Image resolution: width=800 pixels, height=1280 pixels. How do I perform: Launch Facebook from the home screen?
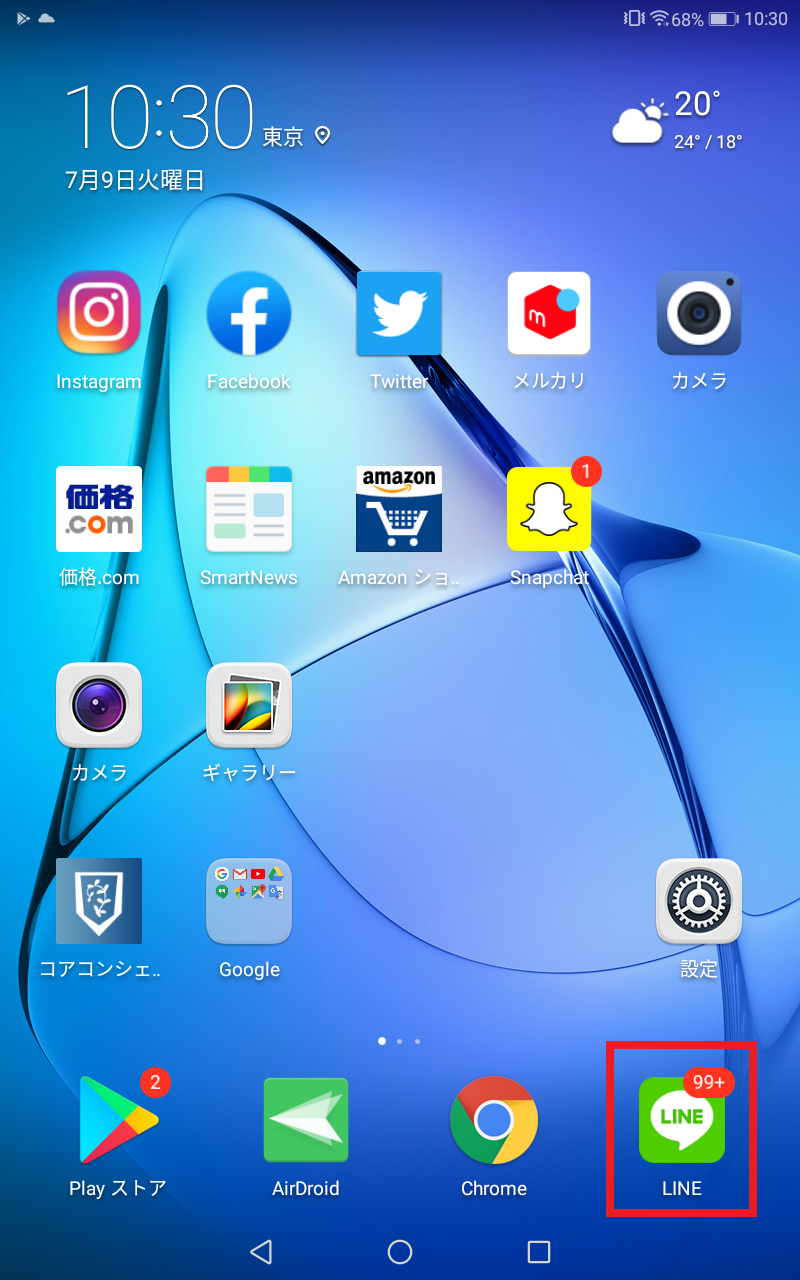[x=249, y=313]
